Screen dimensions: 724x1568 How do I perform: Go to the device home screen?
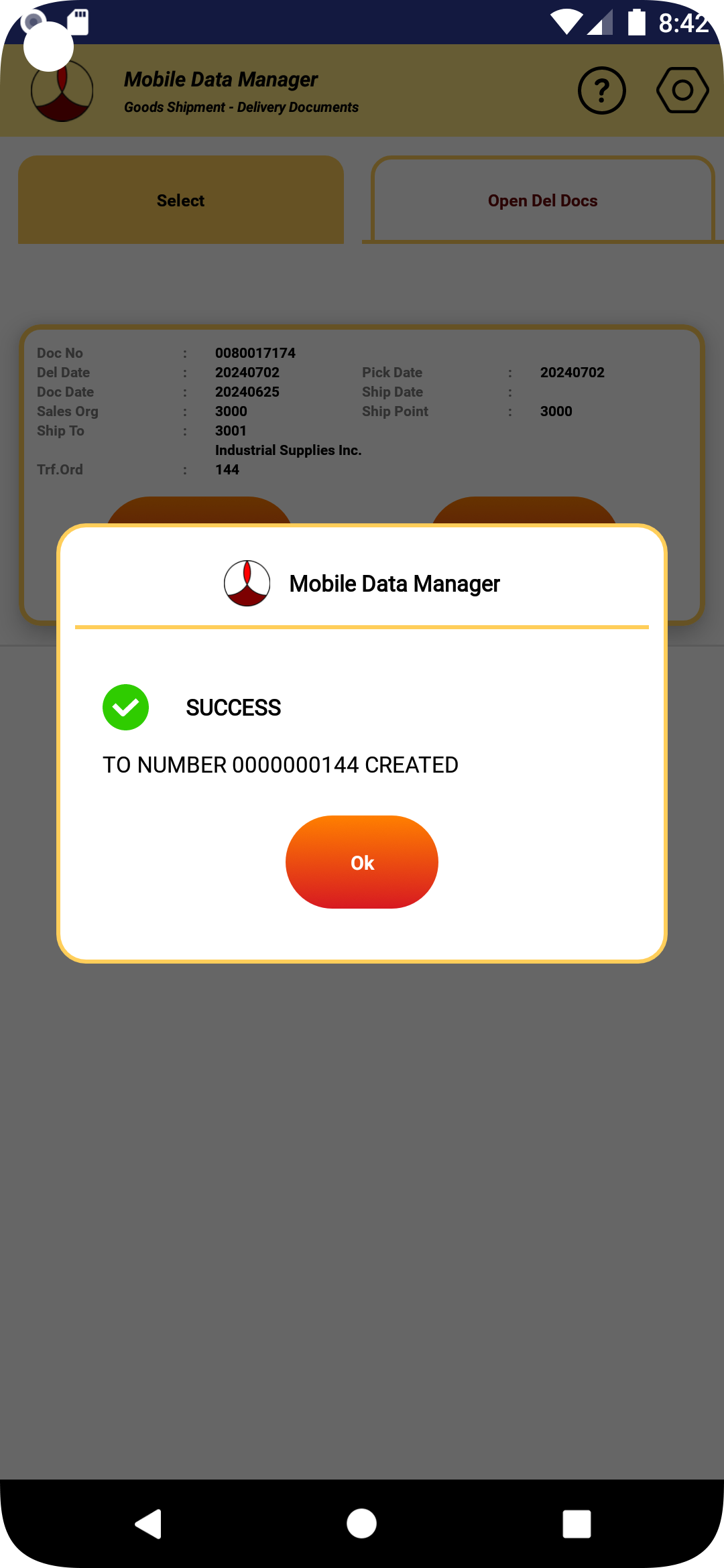[x=362, y=1524]
